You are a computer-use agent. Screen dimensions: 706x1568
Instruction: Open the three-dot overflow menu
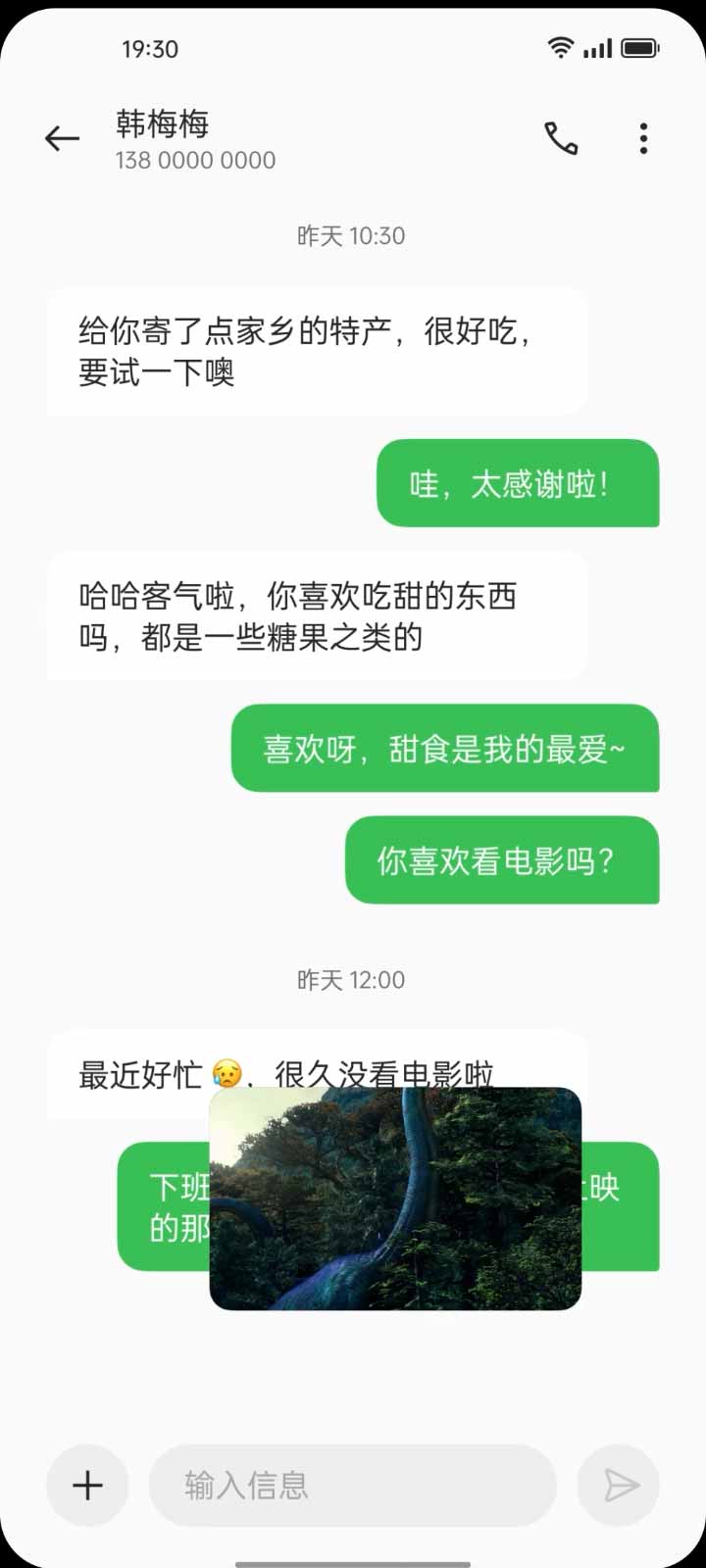click(643, 139)
